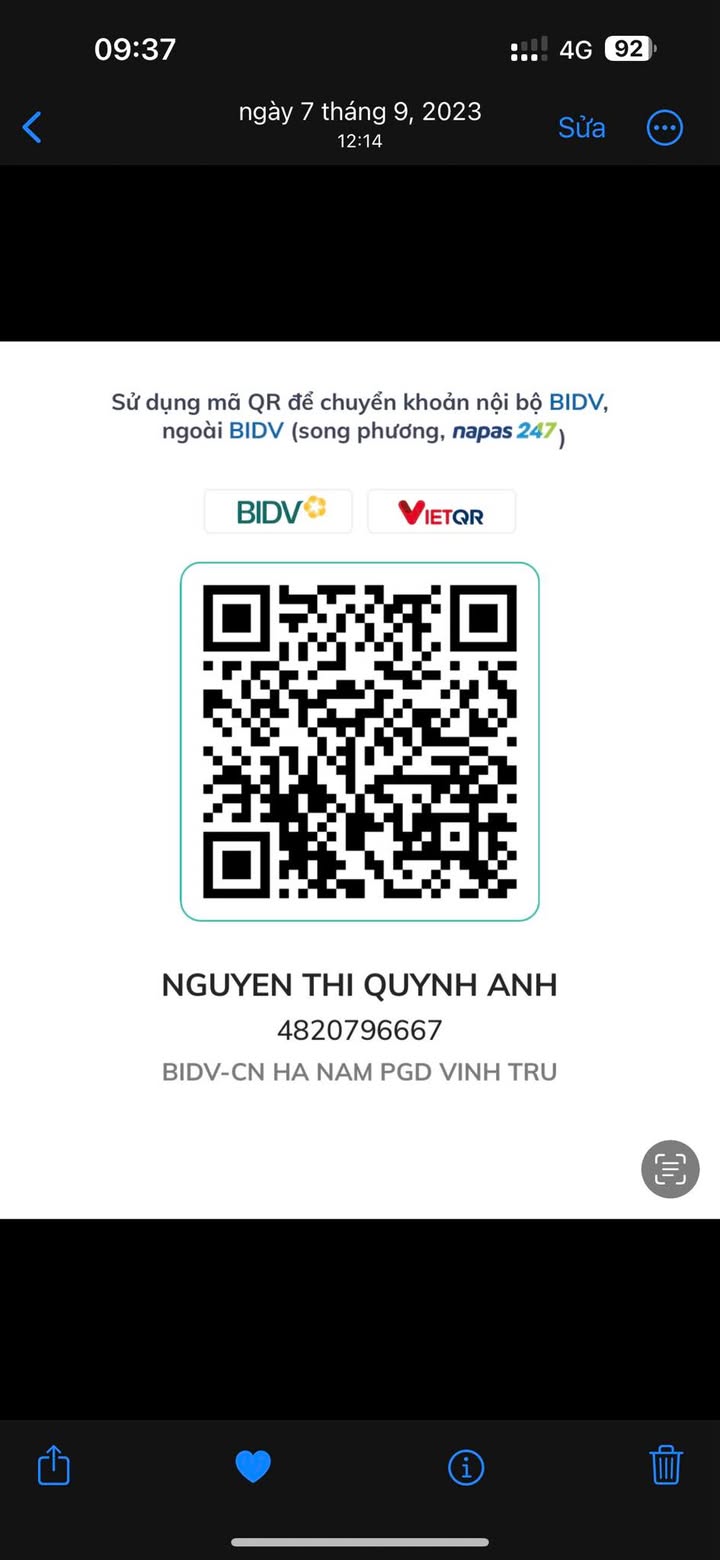Scan text with the Live Text icon
Screen dimensions: 720x1560
[x=669, y=1169]
